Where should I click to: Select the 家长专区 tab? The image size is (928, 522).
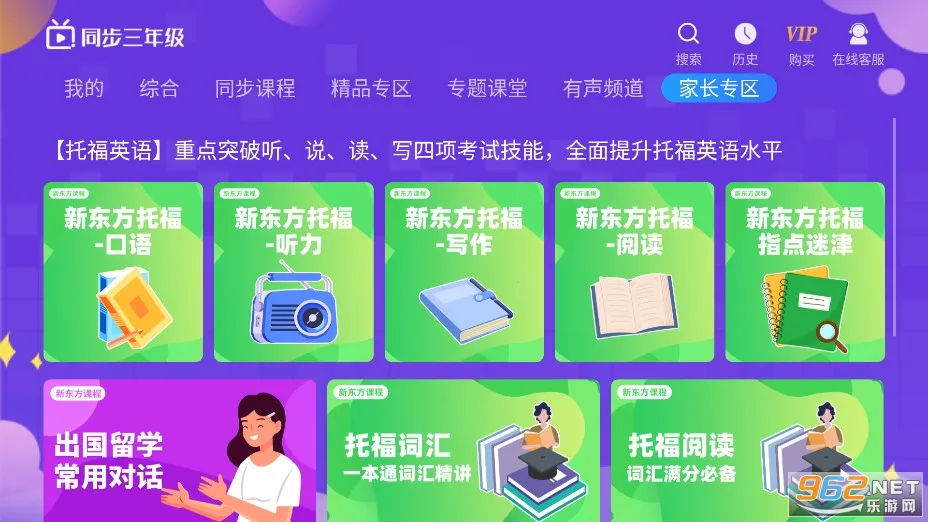(x=719, y=88)
